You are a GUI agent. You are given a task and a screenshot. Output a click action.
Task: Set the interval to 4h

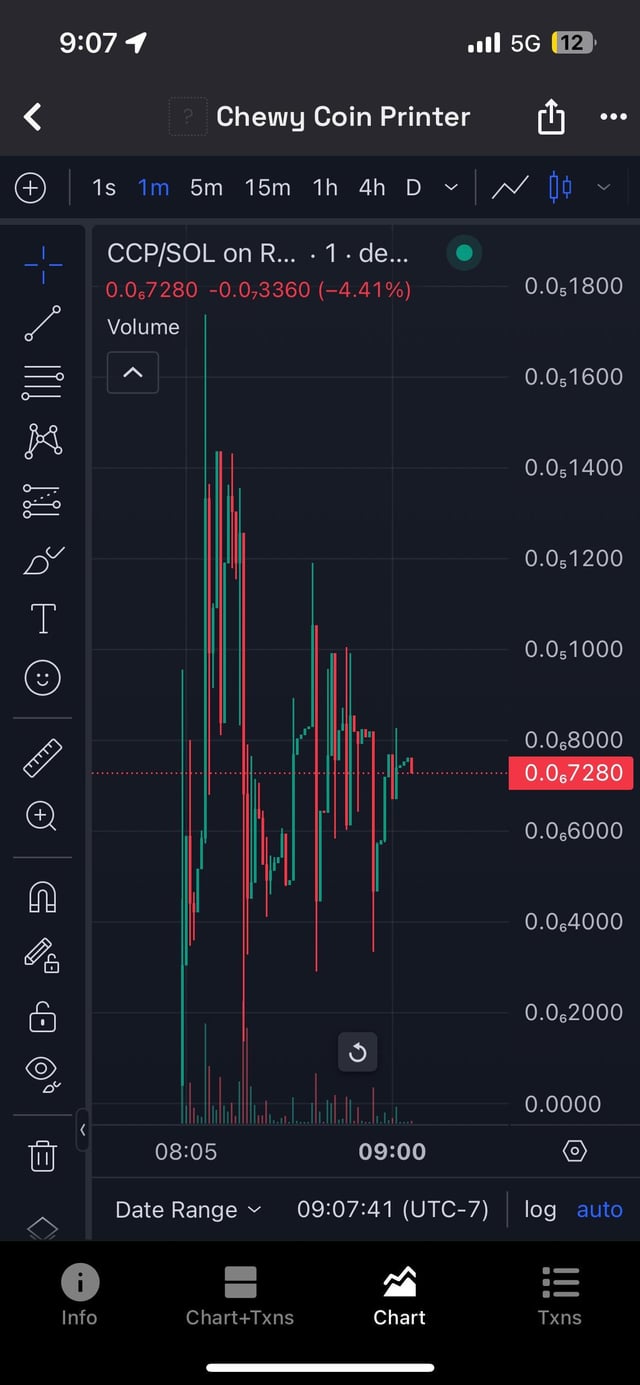[372, 187]
